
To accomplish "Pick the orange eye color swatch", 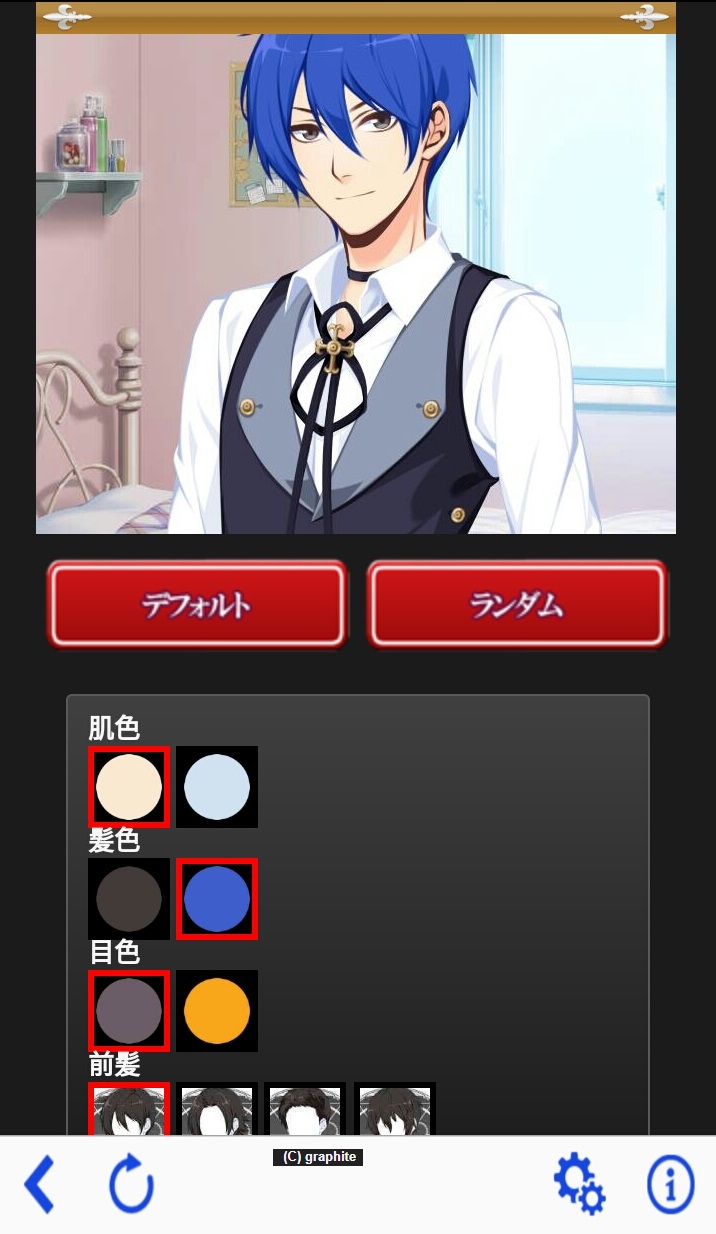I will [x=217, y=1011].
